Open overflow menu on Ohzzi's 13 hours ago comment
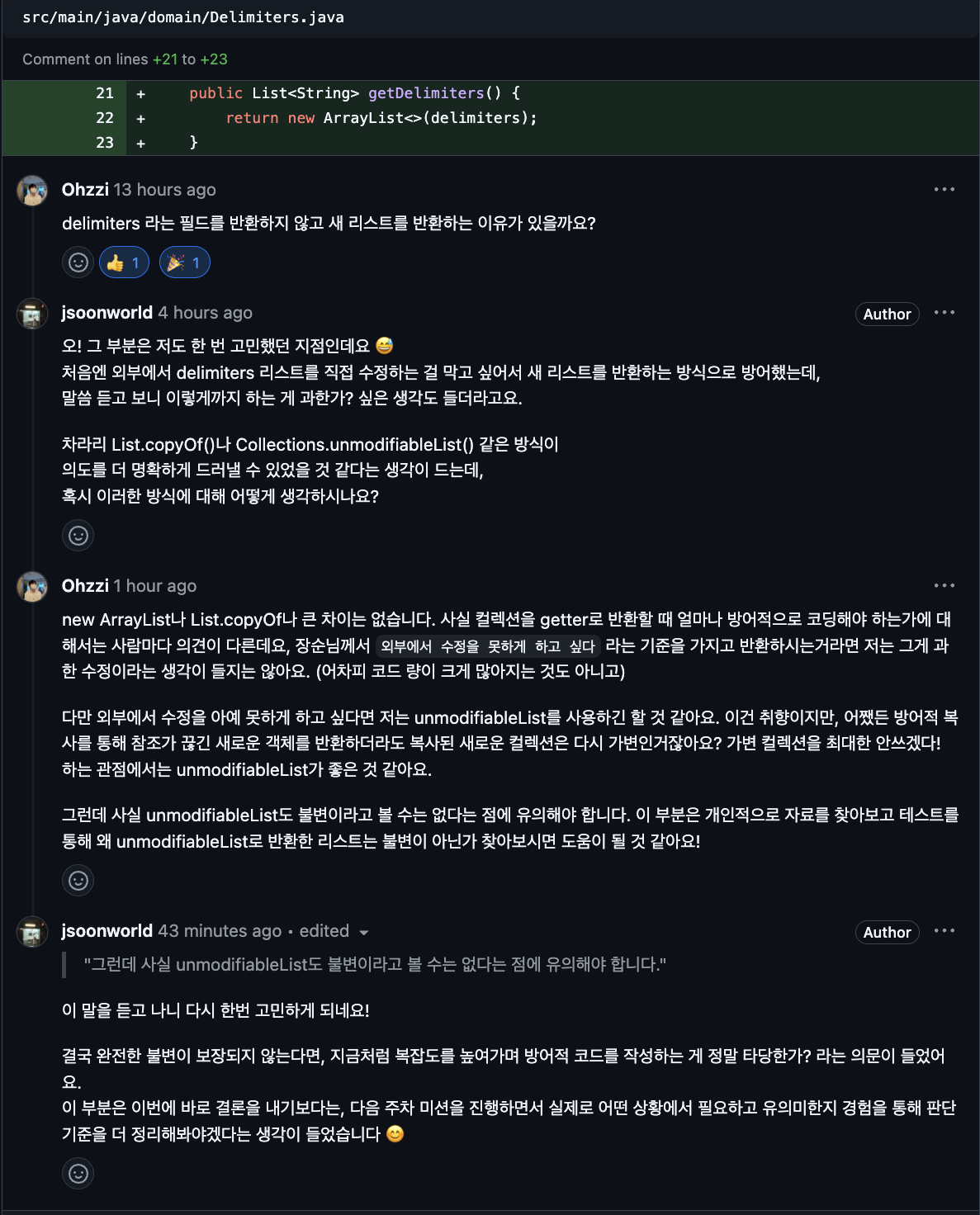Screen dimensions: 980x1215 click(x=944, y=190)
